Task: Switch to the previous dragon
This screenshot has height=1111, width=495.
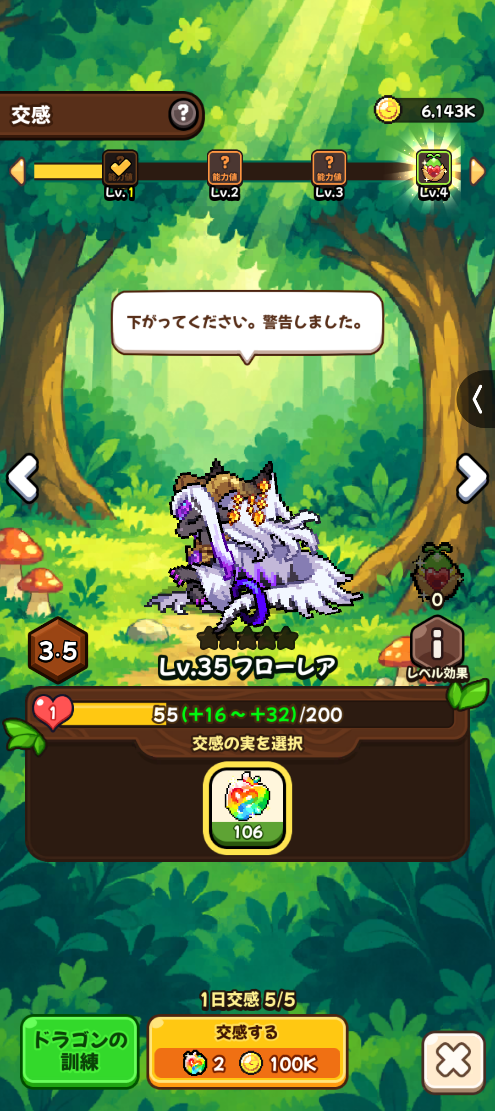Action: pyautogui.click(x=23, y=478)
